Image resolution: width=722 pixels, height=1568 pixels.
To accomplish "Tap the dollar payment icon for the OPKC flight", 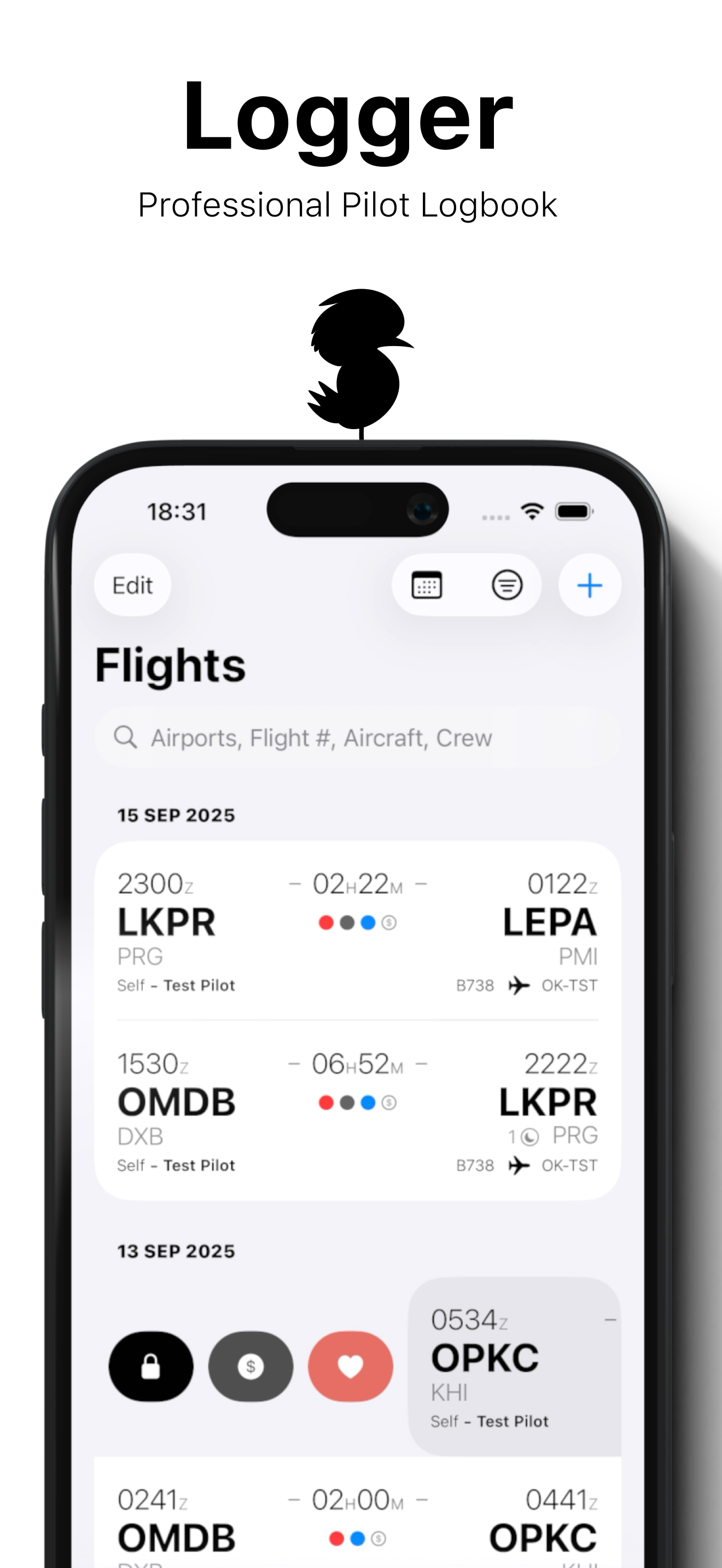I will (251, 1366).
